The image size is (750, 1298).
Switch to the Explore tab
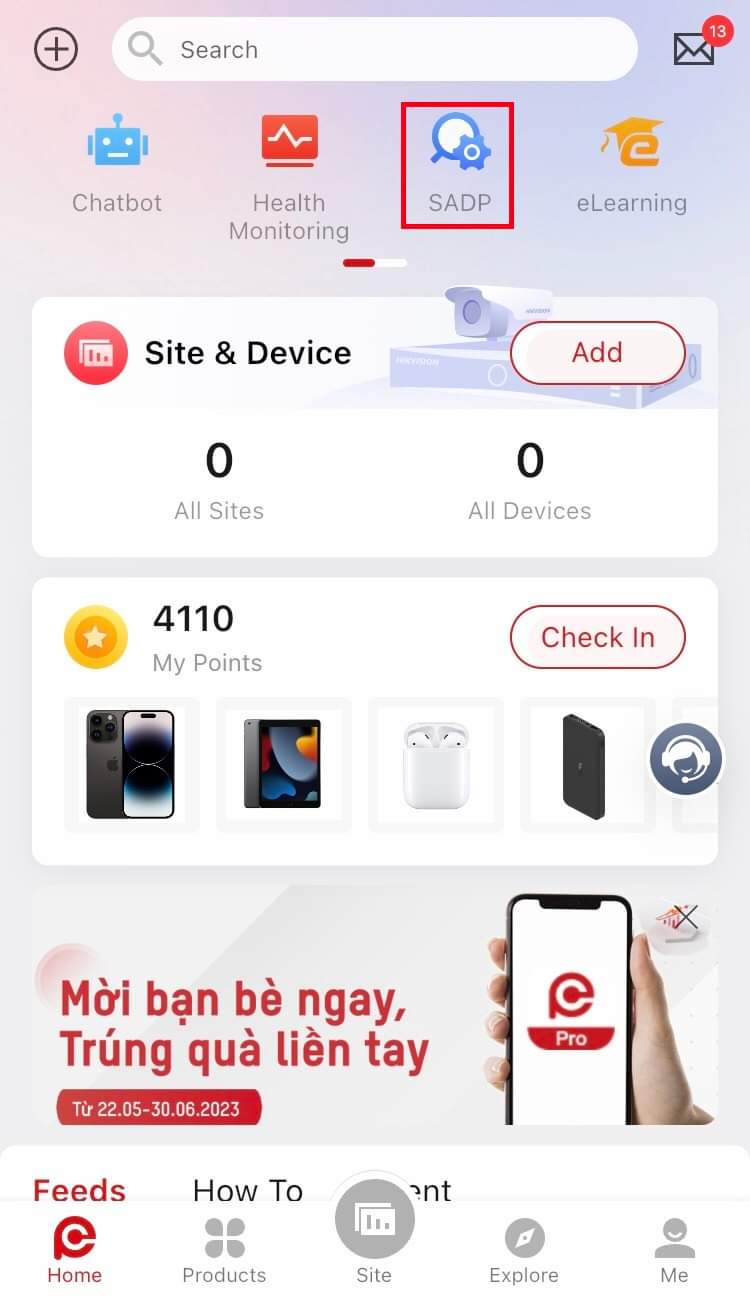pos(524,1250)
